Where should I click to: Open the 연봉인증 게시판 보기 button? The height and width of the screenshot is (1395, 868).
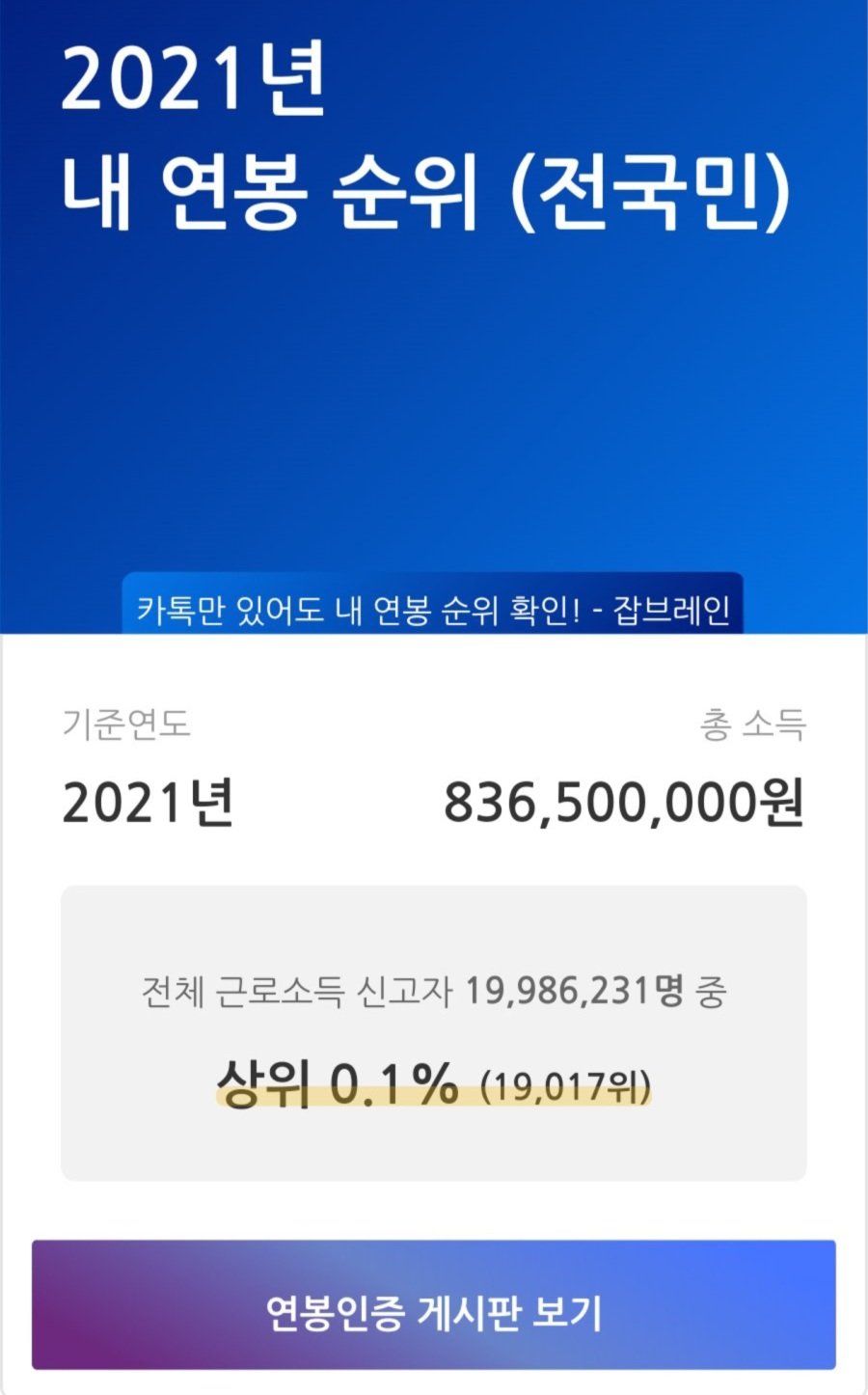pyautogui.click(x=434, y=1306)
